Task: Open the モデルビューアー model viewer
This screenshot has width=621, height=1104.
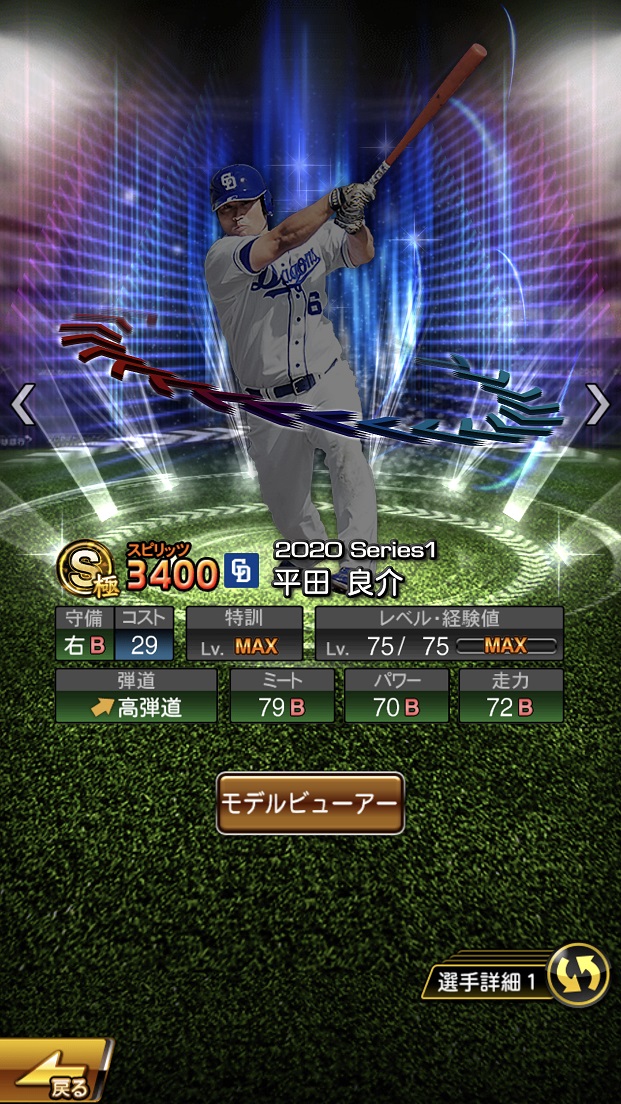Action: tap(310, 803)
